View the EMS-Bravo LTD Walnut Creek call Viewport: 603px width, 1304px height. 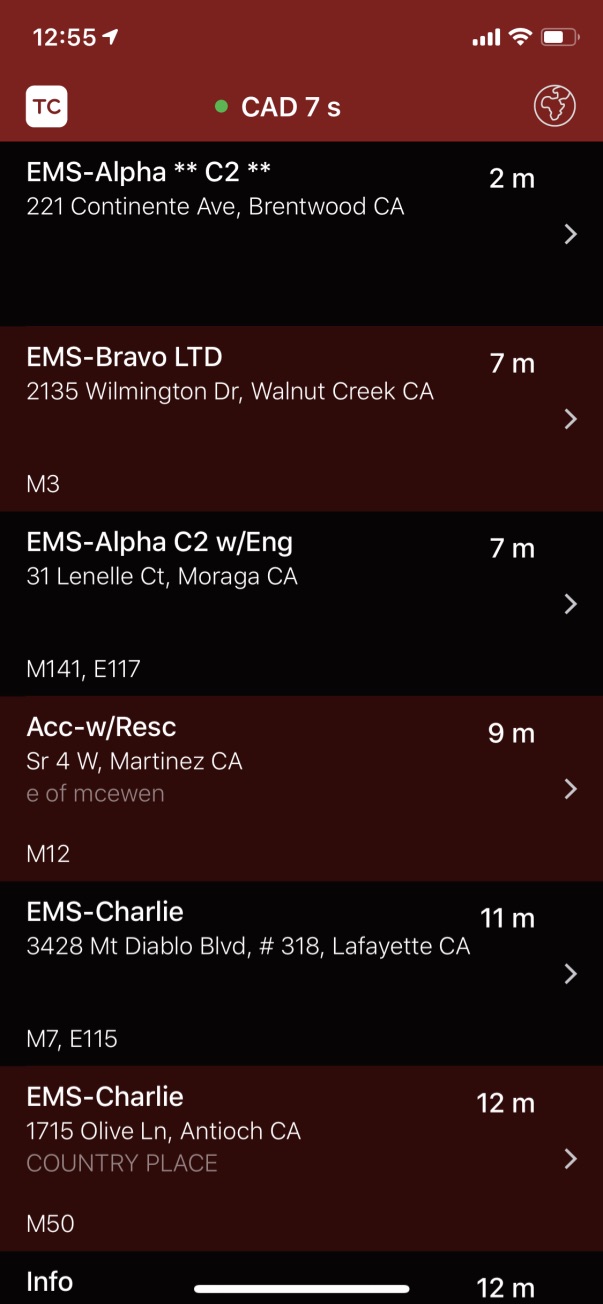[x=300, y=418]
